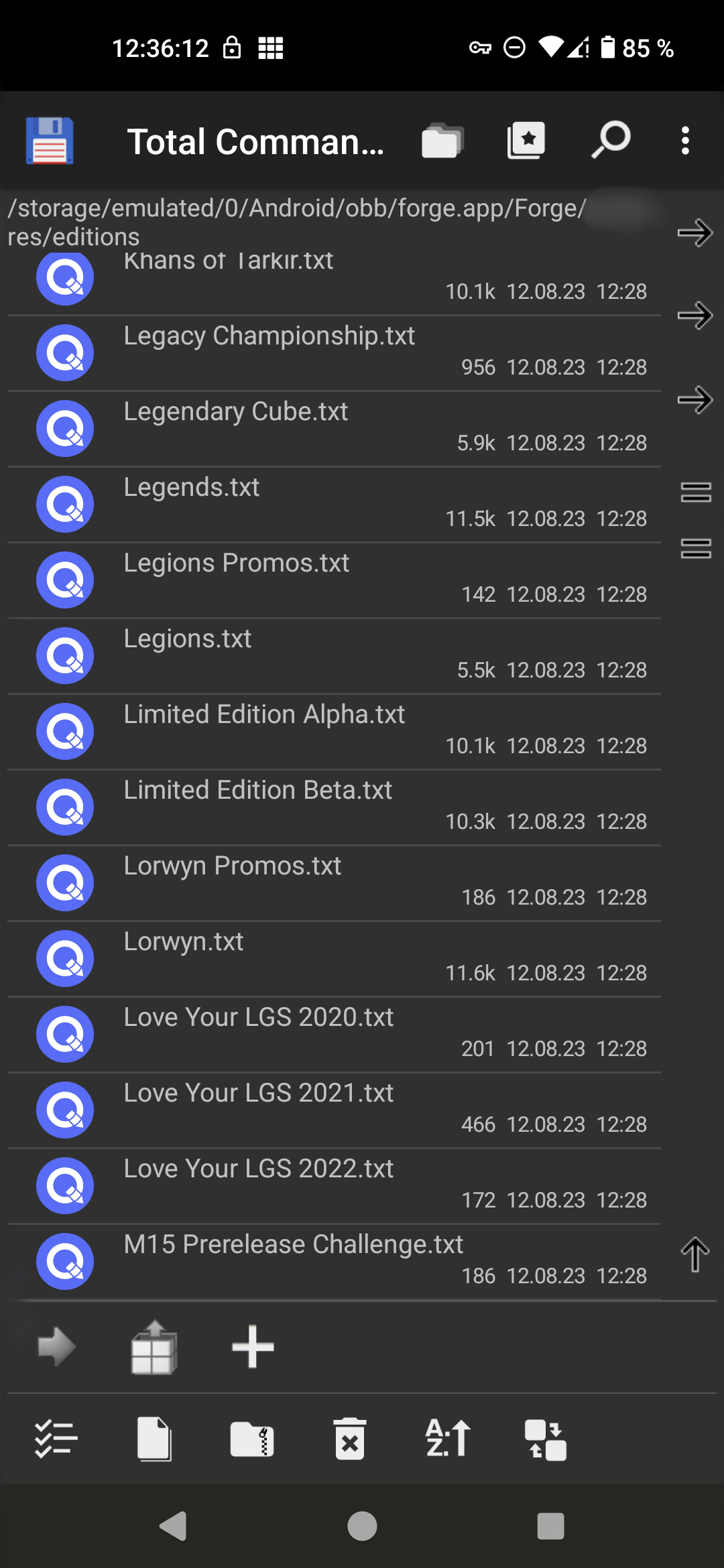Screen dimensions: 724x1568
Task: Tap the delete trash icon
Action: pos(350,1439)
